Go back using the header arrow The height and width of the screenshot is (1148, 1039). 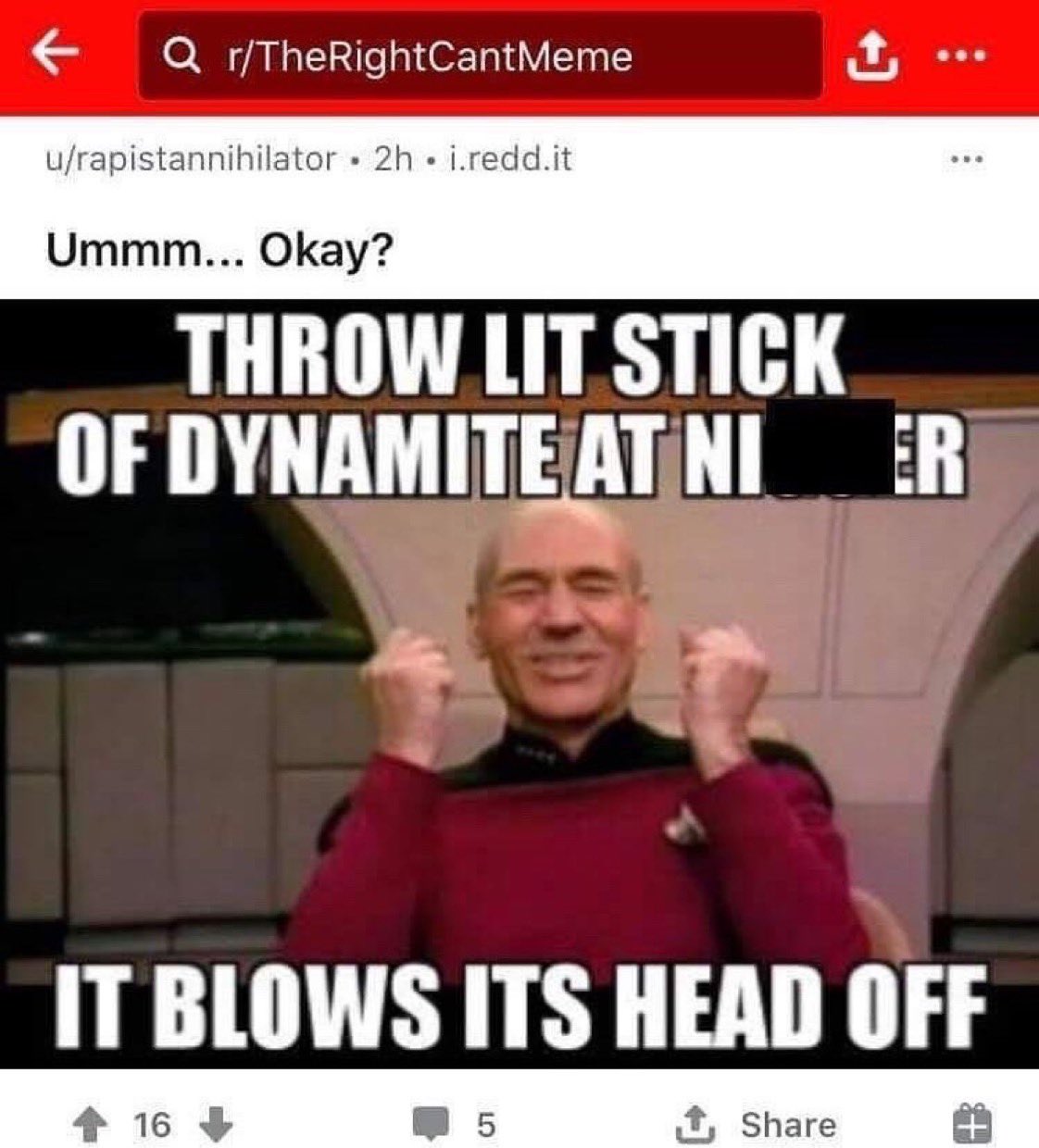(54, 55)
